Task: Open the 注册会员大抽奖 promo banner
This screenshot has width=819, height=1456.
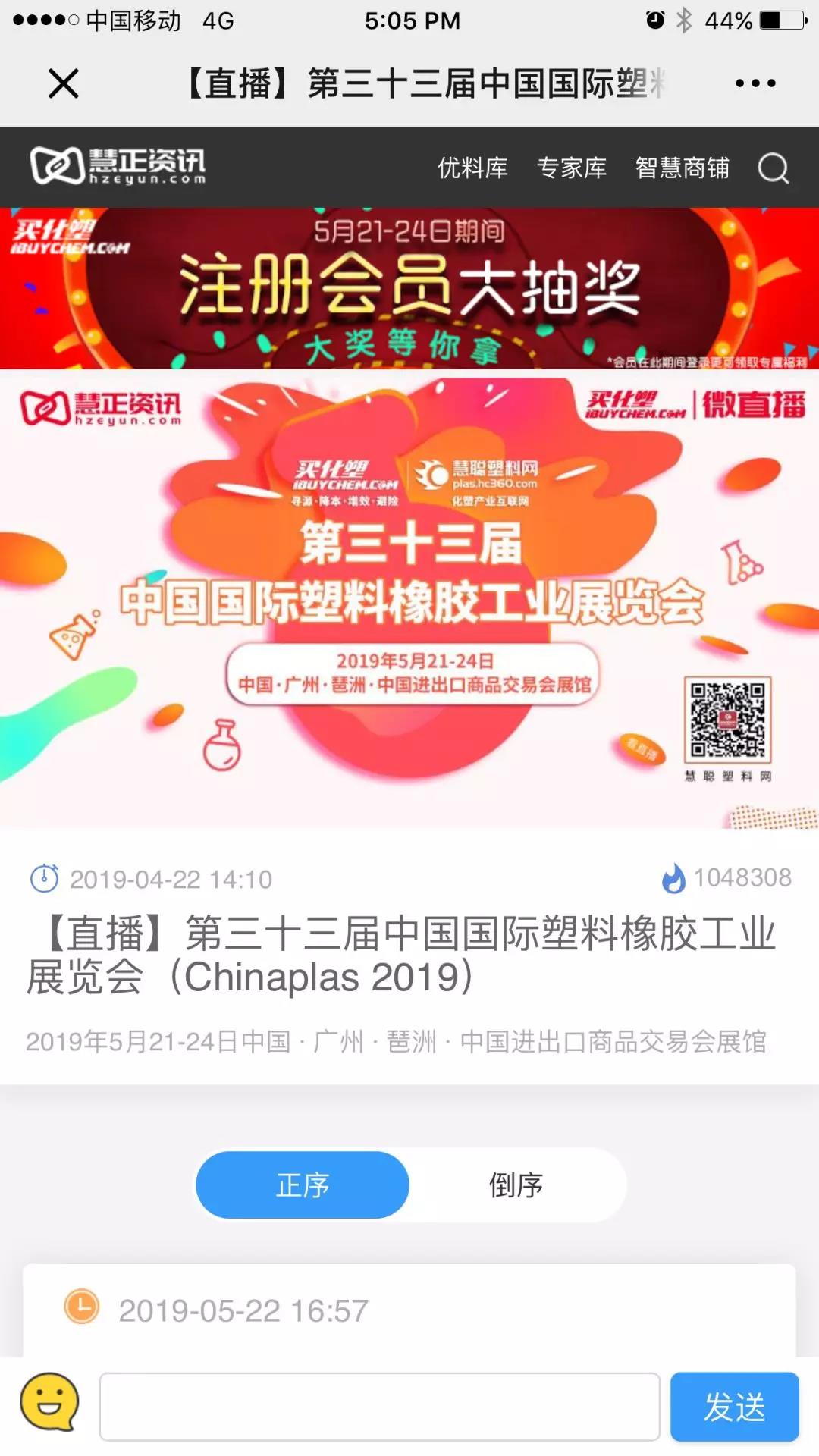Action: 409,289
